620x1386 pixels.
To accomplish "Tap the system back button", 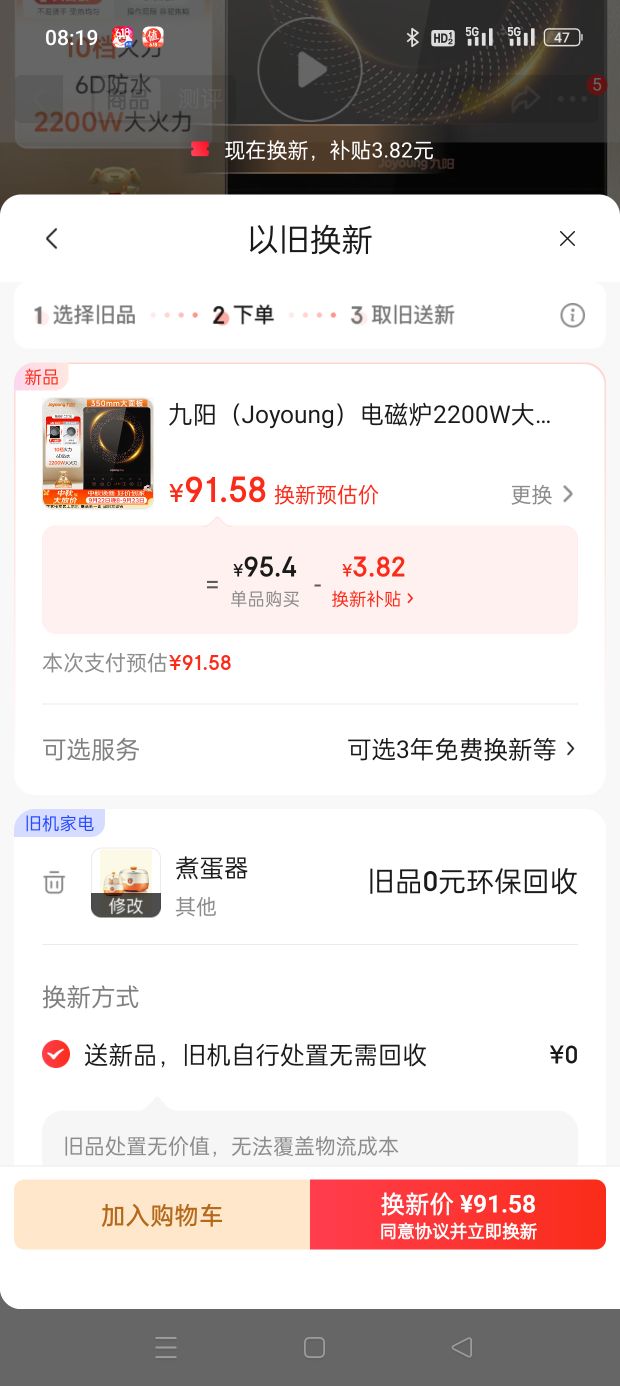I will [461, 1347].
